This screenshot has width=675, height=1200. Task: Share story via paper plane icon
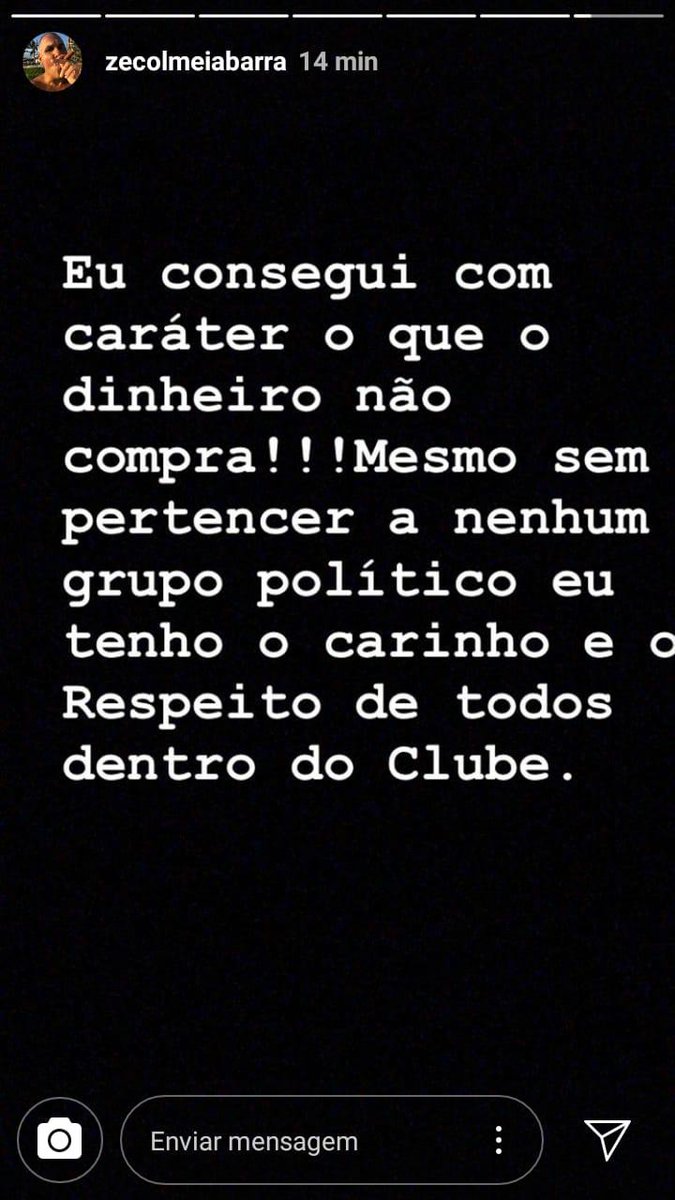click(x=606, y=1140)
